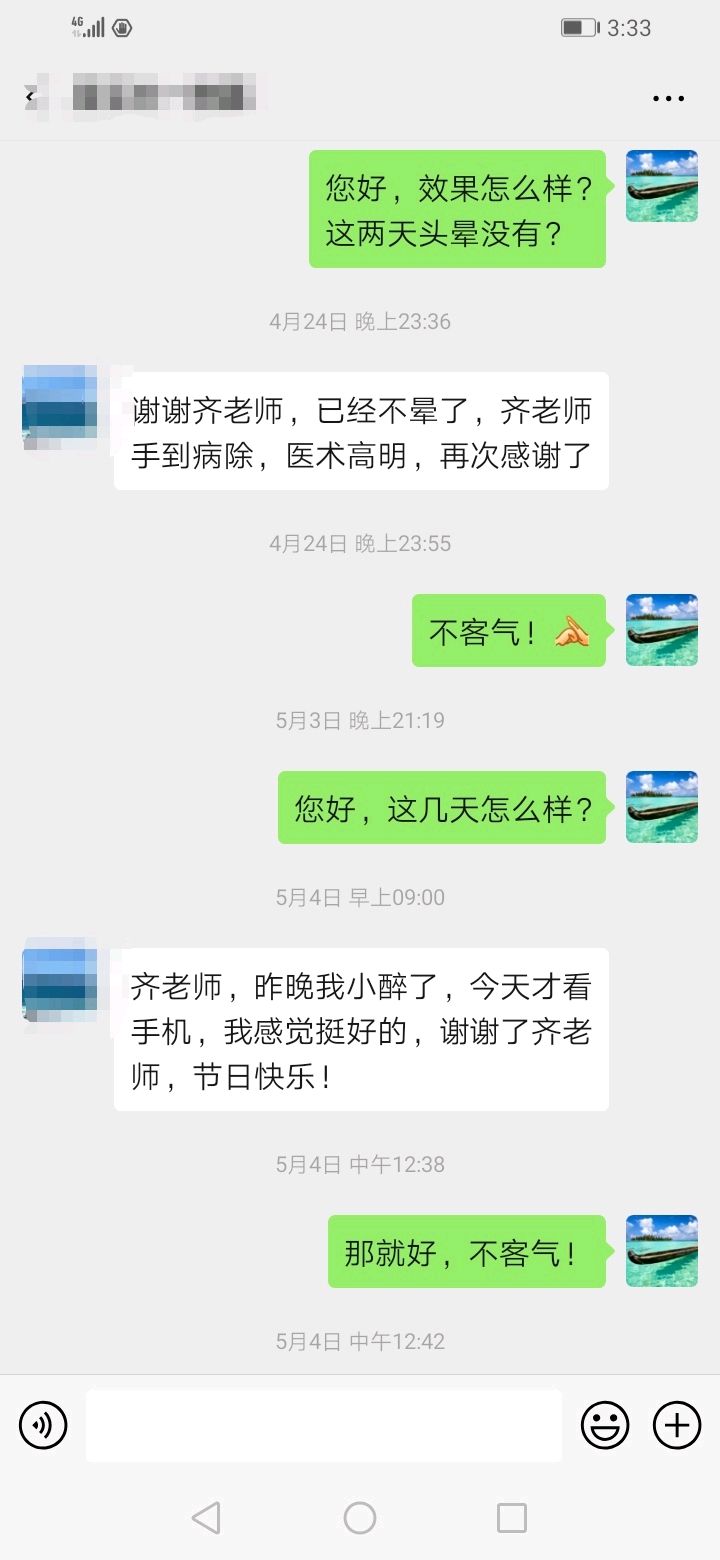Viewport: 720px width, 1560px height.
Task: Open own avatar beside 那就好 message
Action: coord(662,1251)
